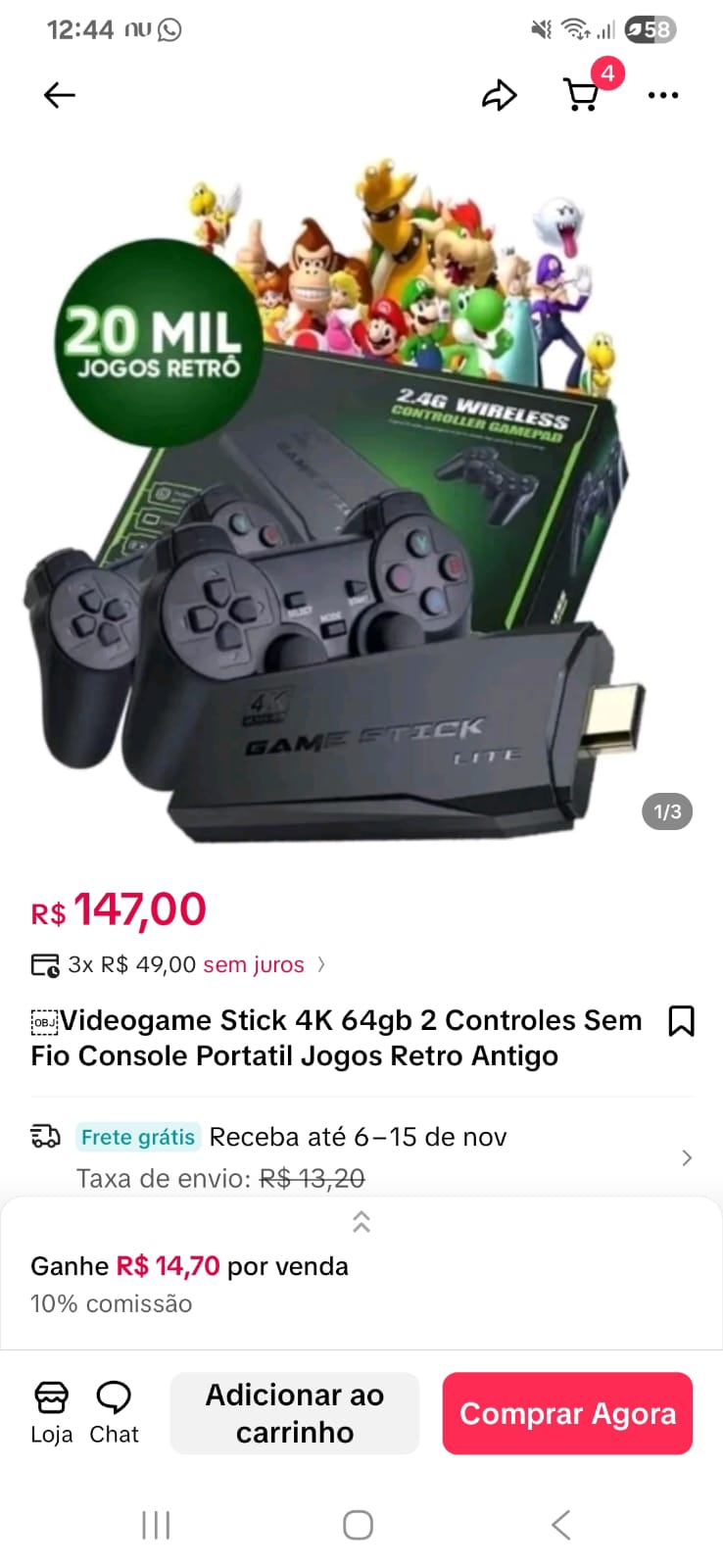The height and width of the screenshot is (1568, 723).
Task: Tap the WhatsApp status bar icon
Action: 167,29
